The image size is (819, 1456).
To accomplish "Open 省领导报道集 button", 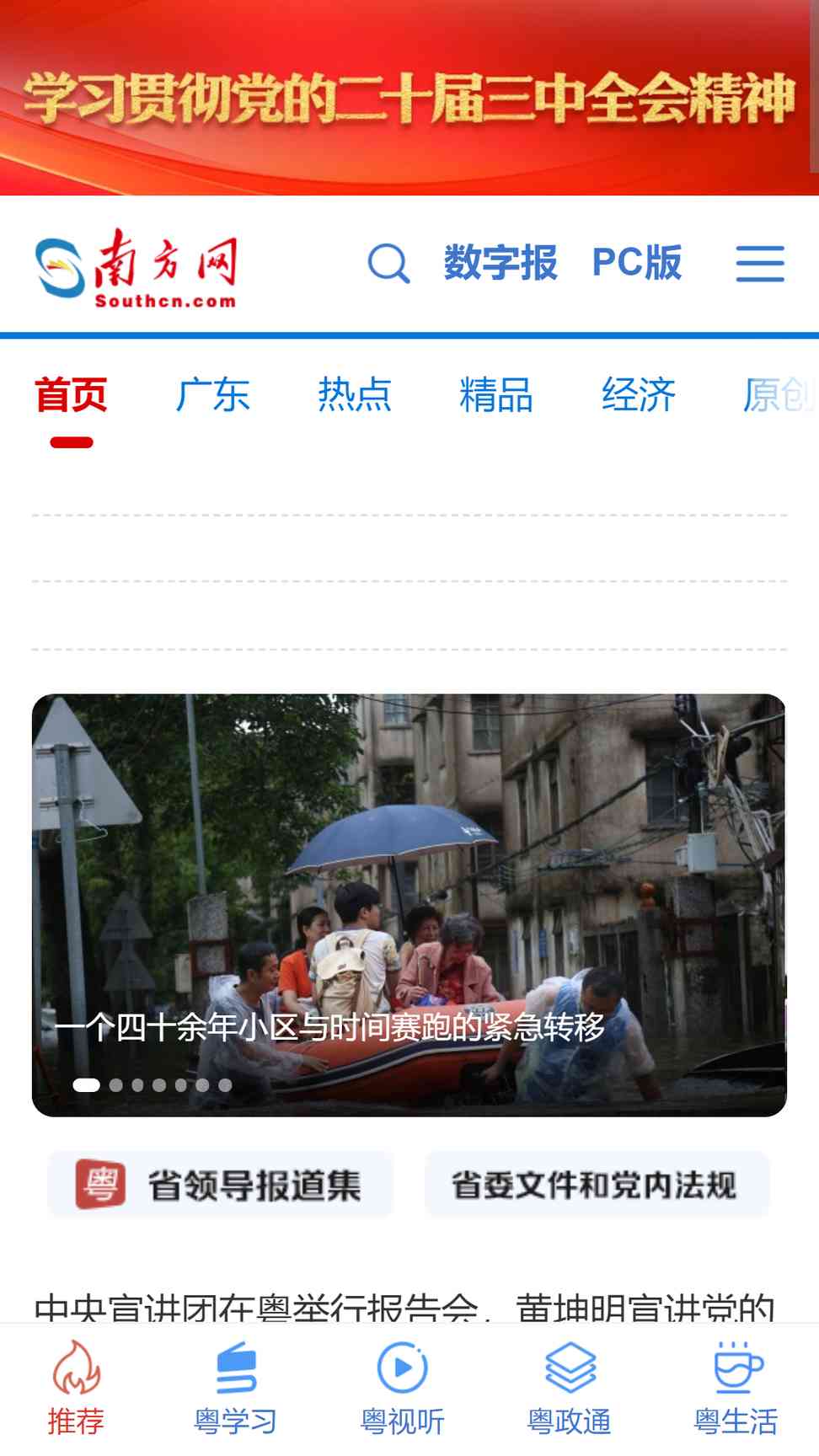I will point(221,1185).
